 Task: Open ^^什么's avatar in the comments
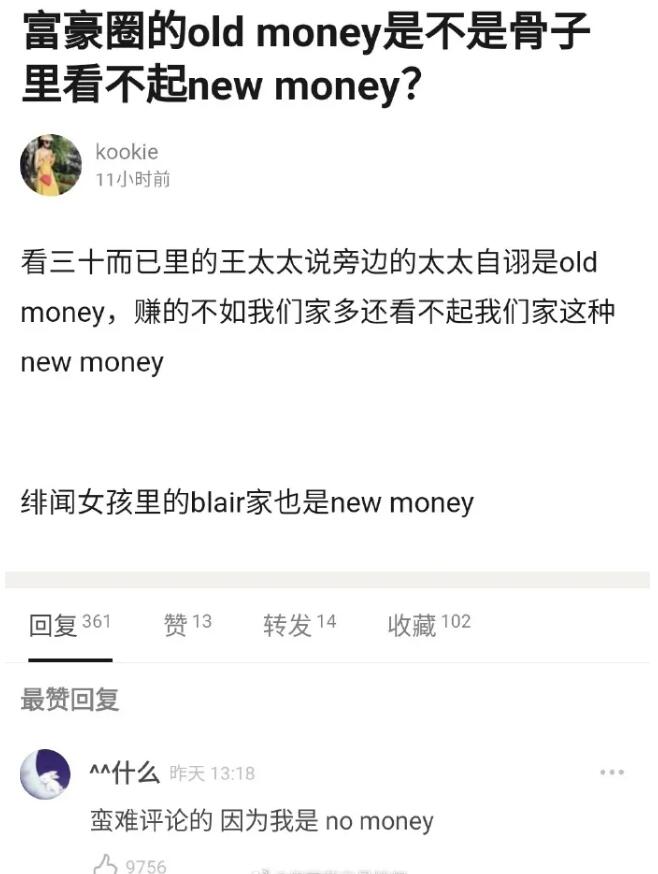(x=46, y=774)
